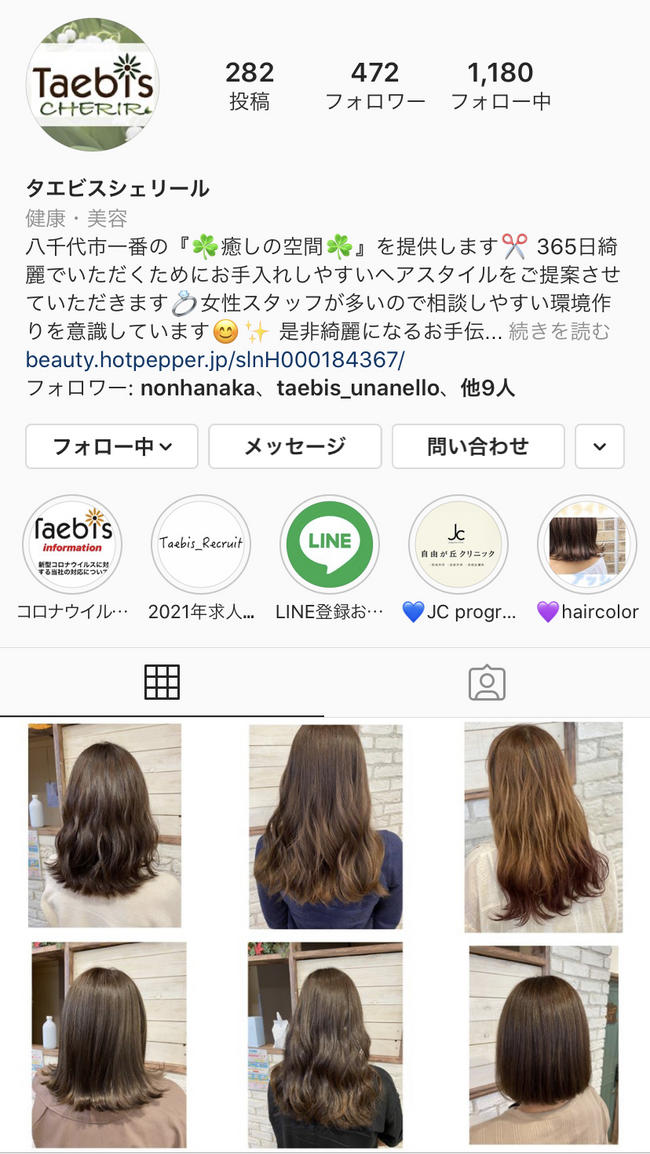Image resolution: width=650 pixels, height=1154 pixels.
Task: Open the haircolor story highlight
Action: click(x=587, y=545)
